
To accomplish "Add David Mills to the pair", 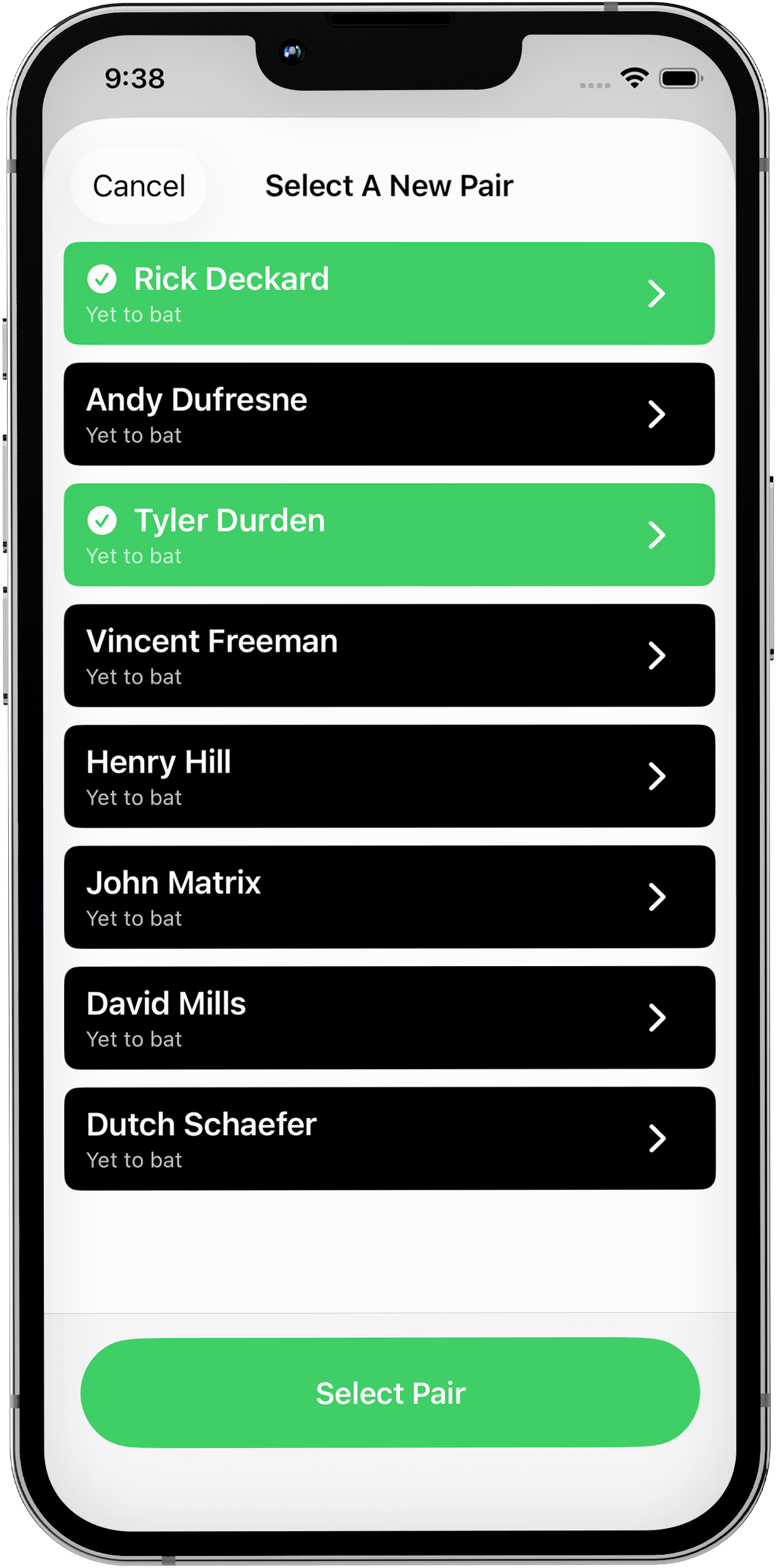I will coord(388,1017).
